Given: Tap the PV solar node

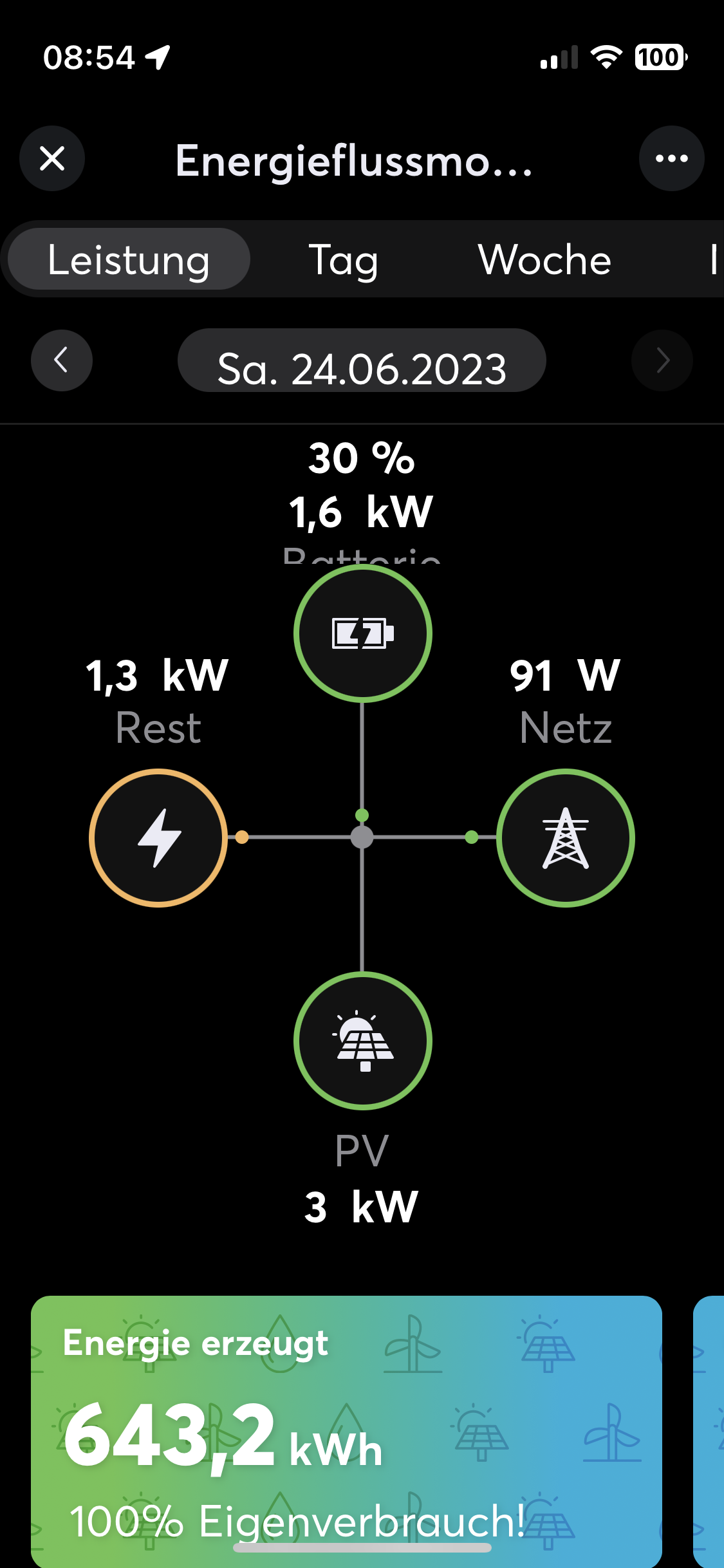Looking at the screenshot, I should (362, 1041).
